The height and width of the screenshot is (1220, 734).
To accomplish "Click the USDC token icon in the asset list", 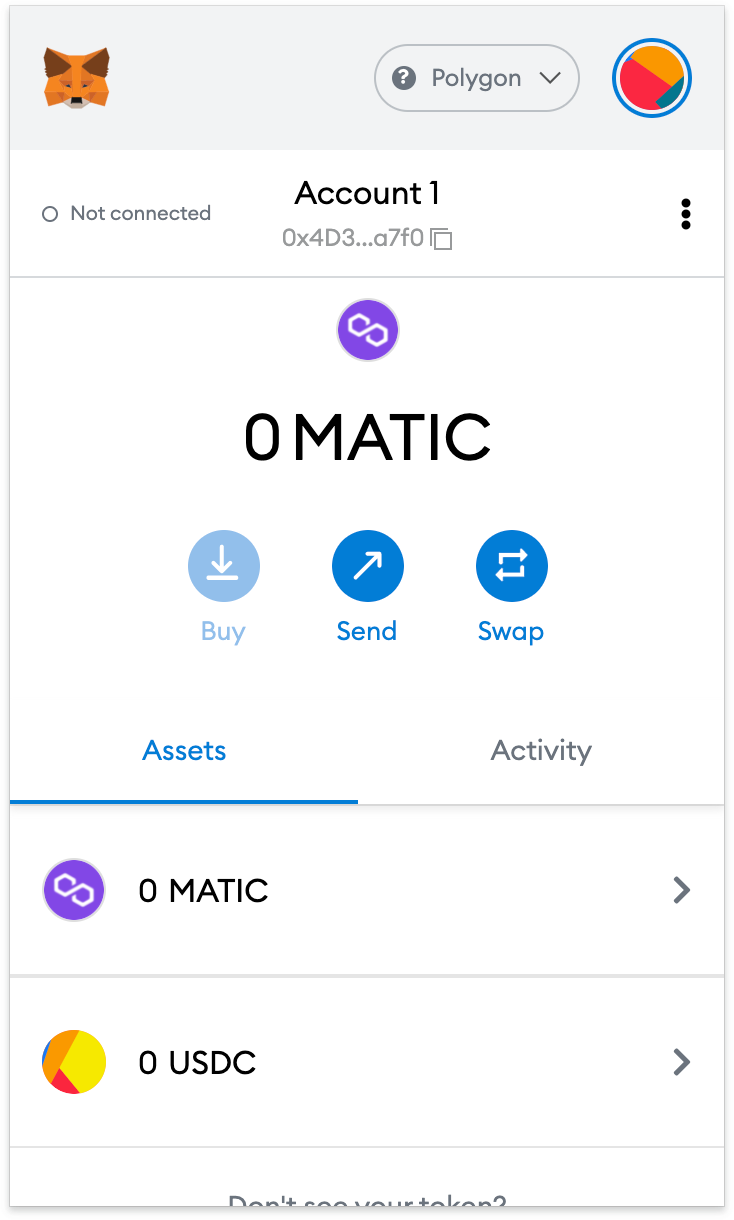I will pyautogui.click(x=73, y=1062).
